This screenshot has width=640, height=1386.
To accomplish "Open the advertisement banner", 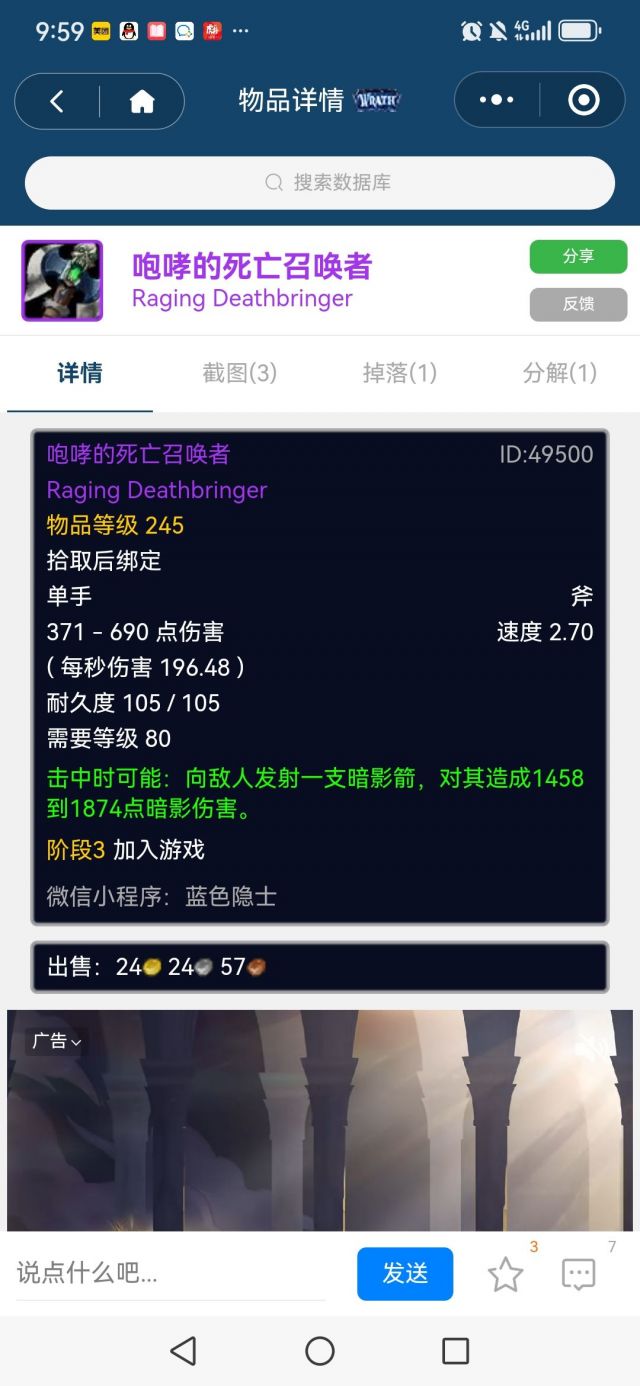I will coord(320,1130).
